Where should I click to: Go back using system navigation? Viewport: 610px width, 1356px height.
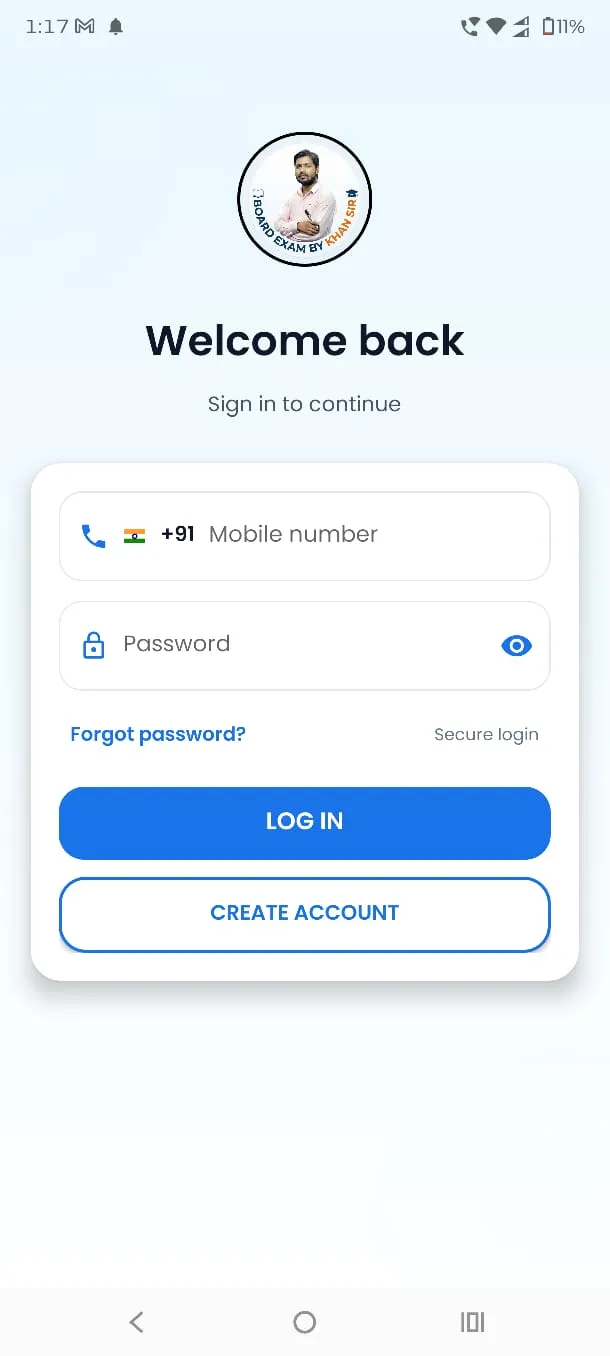tap(137, 1322)
